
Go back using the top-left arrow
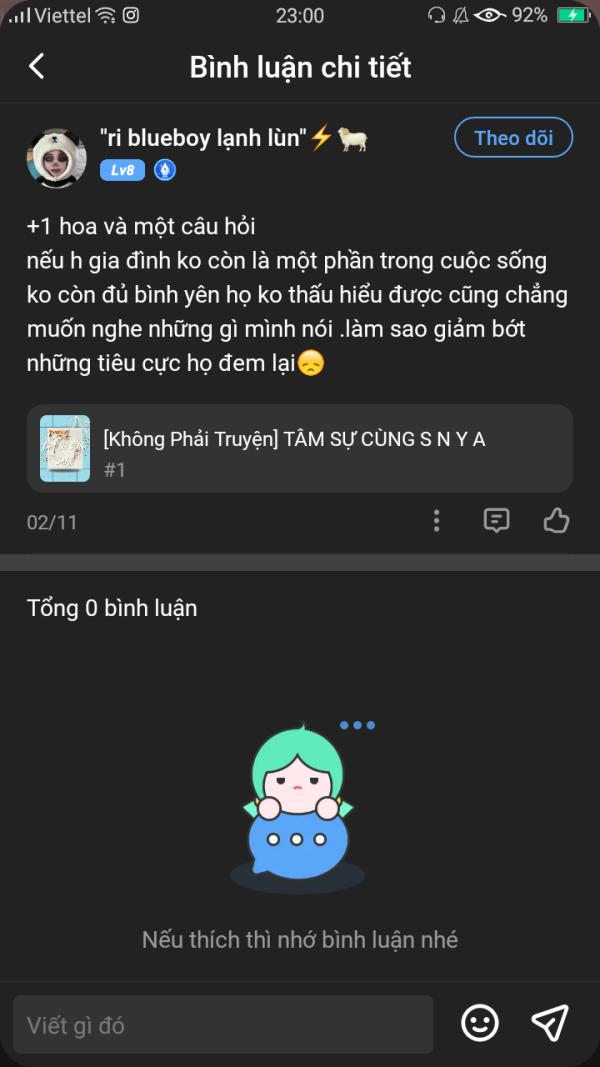(37, 67)
